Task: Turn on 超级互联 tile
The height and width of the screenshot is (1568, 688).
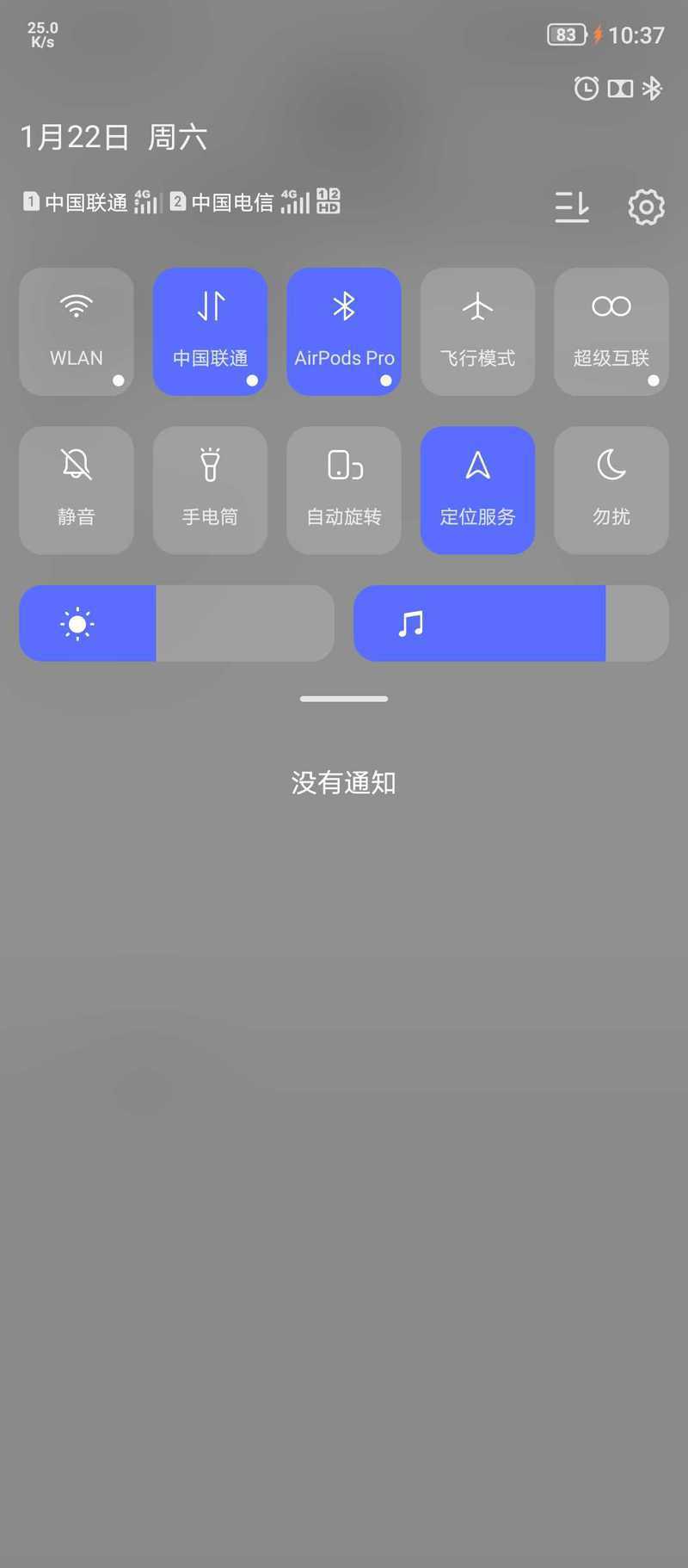Action: point(611,331)
